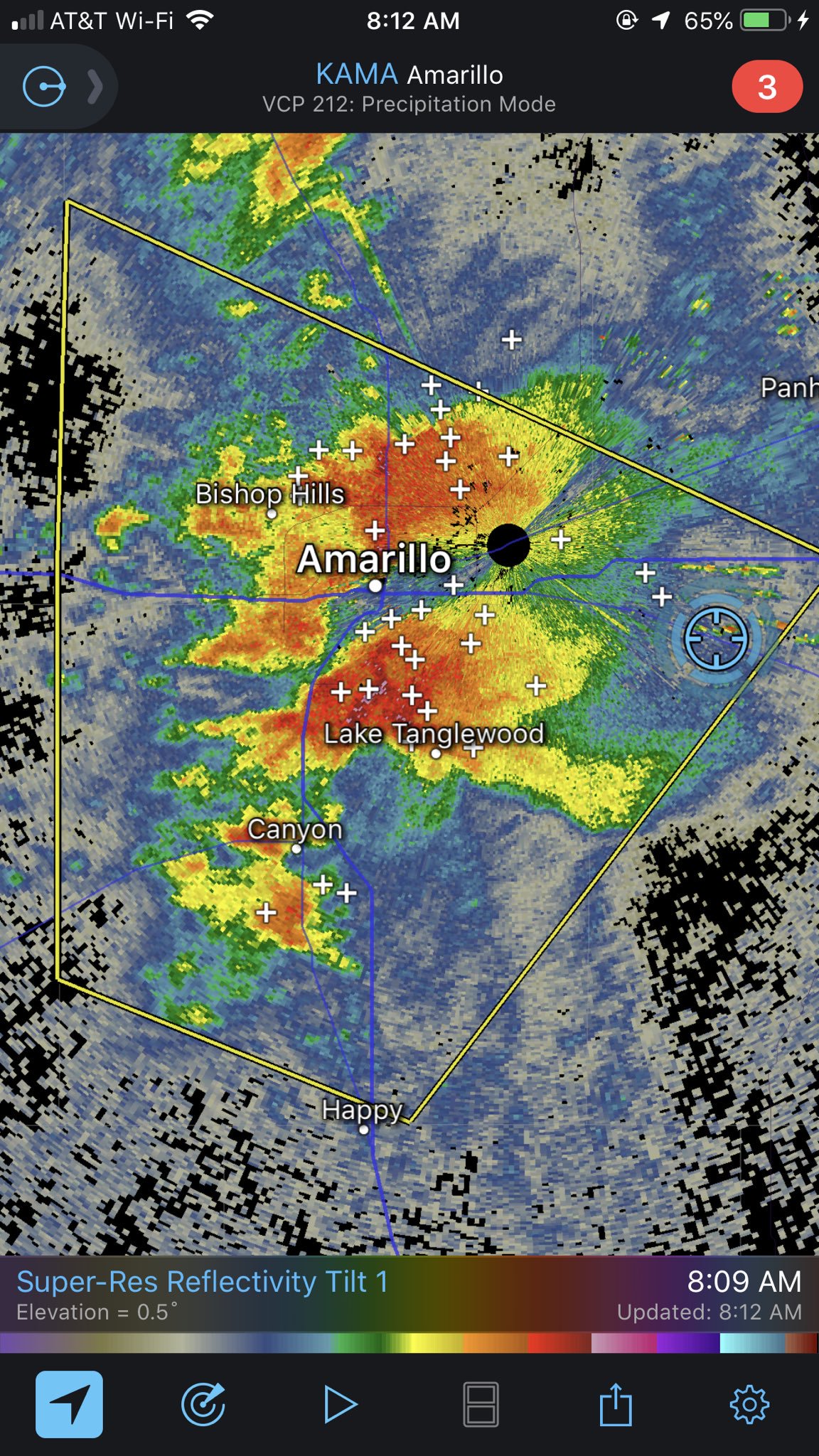Screen dimensions: 819x1456
Task: Play the radar loop animation
Action: 340,1404
